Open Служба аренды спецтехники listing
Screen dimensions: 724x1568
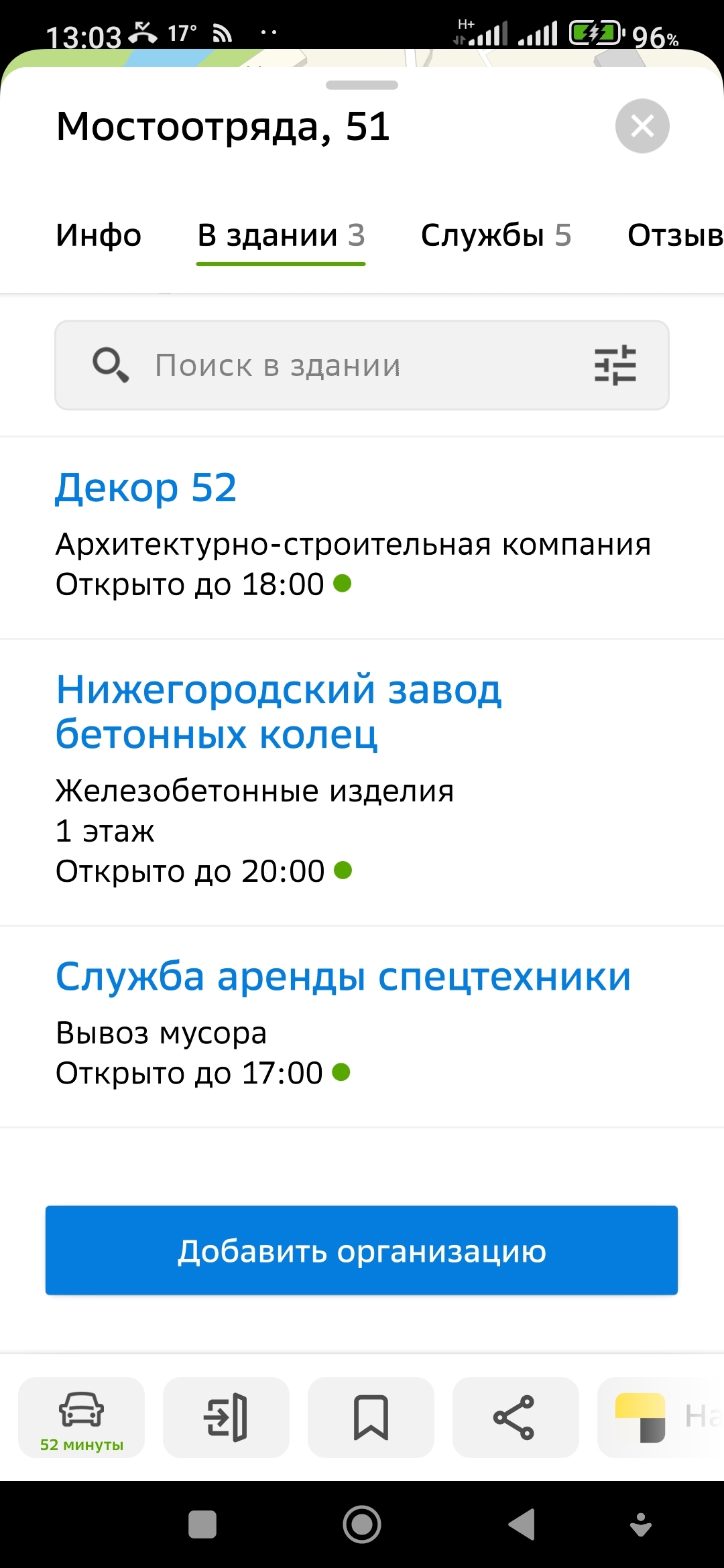coord(343,976)
